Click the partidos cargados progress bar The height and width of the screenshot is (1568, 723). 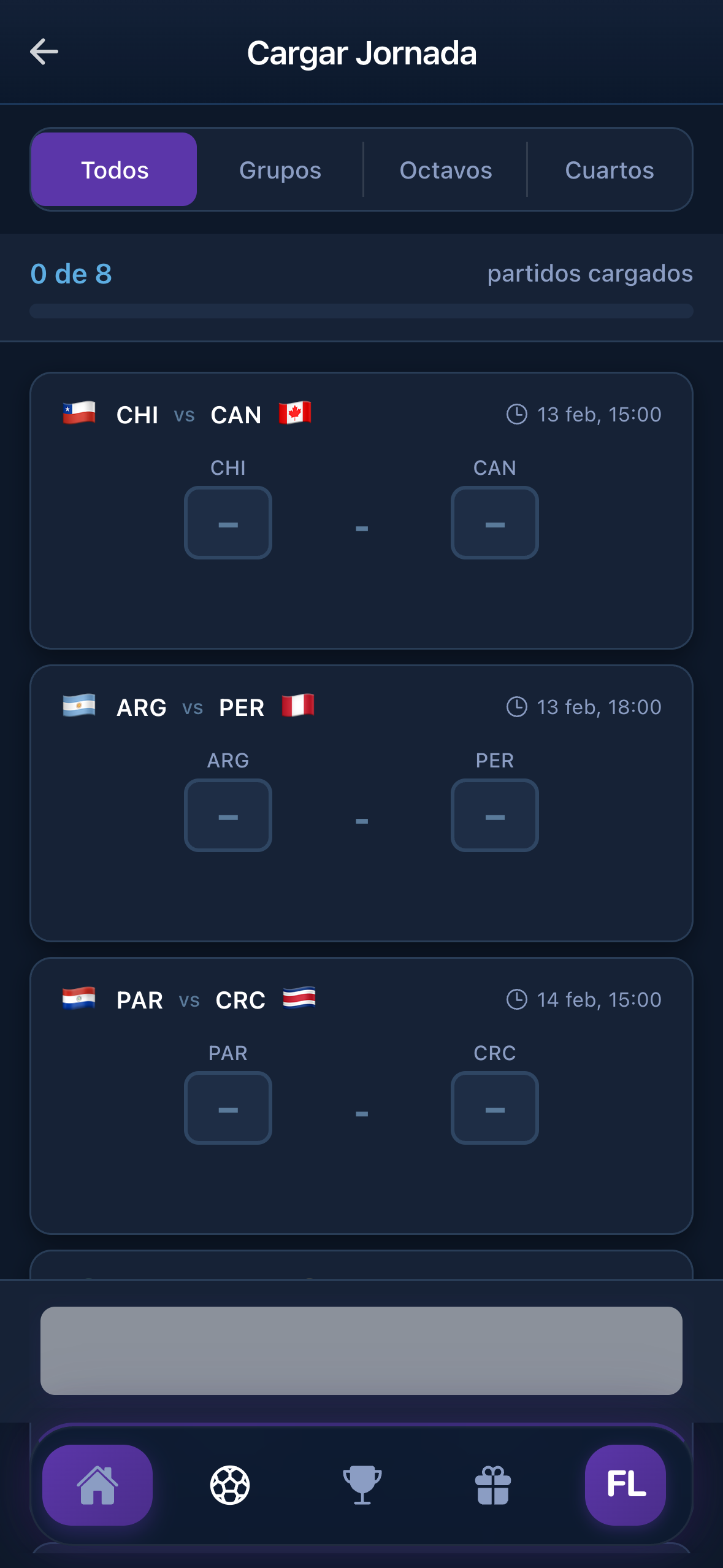point(361,312)
